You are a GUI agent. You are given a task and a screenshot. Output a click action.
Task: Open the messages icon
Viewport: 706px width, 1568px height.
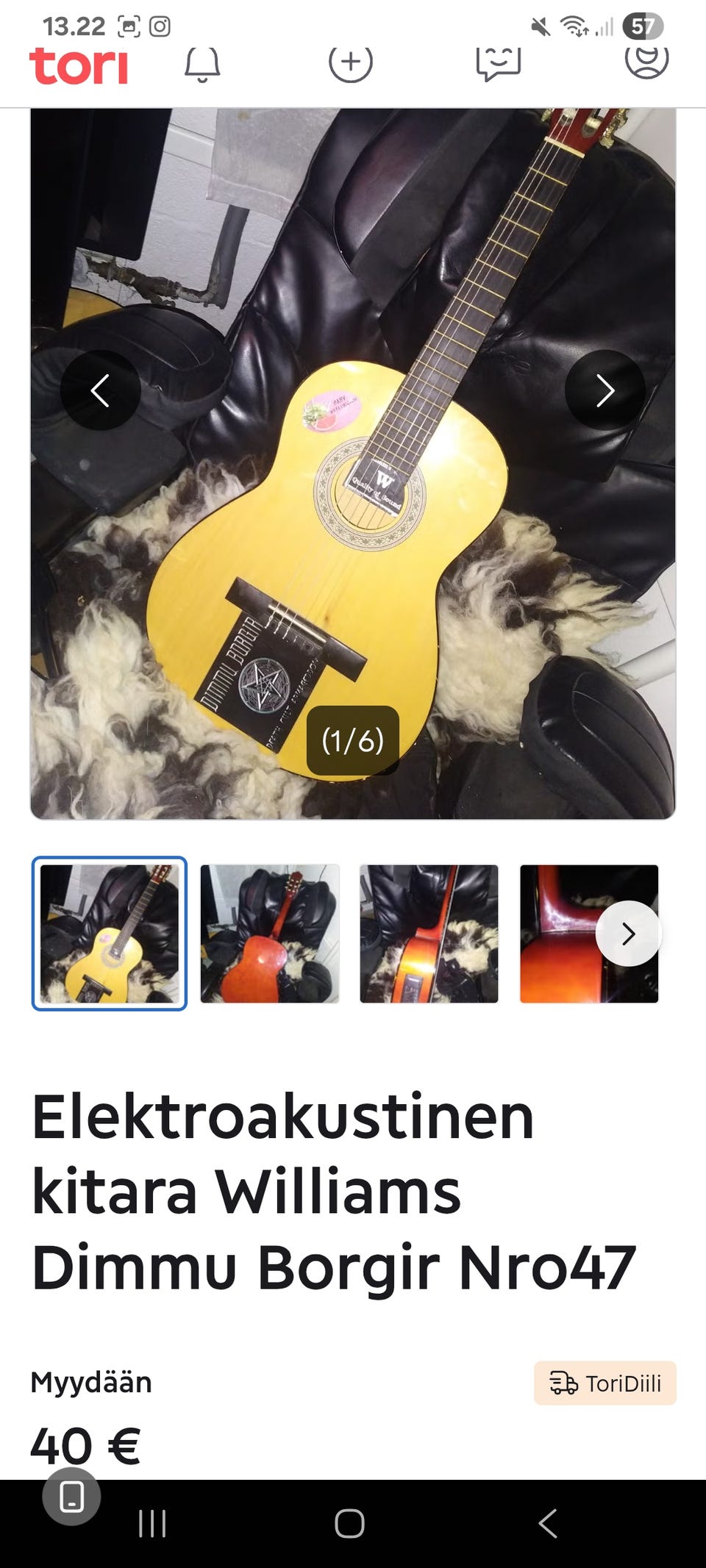(499, 63)
